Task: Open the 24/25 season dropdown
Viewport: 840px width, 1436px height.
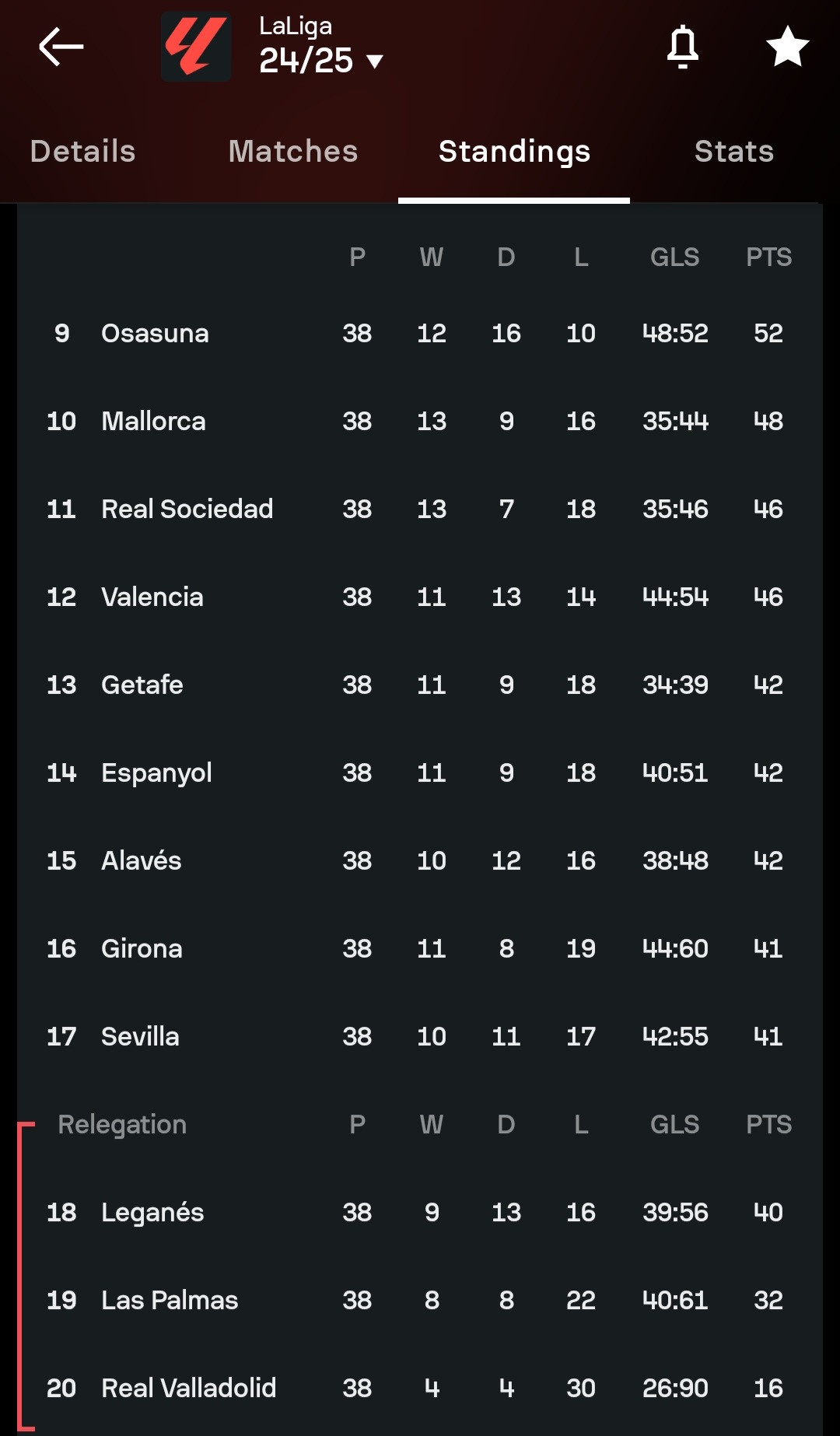Action: [321, 61]
